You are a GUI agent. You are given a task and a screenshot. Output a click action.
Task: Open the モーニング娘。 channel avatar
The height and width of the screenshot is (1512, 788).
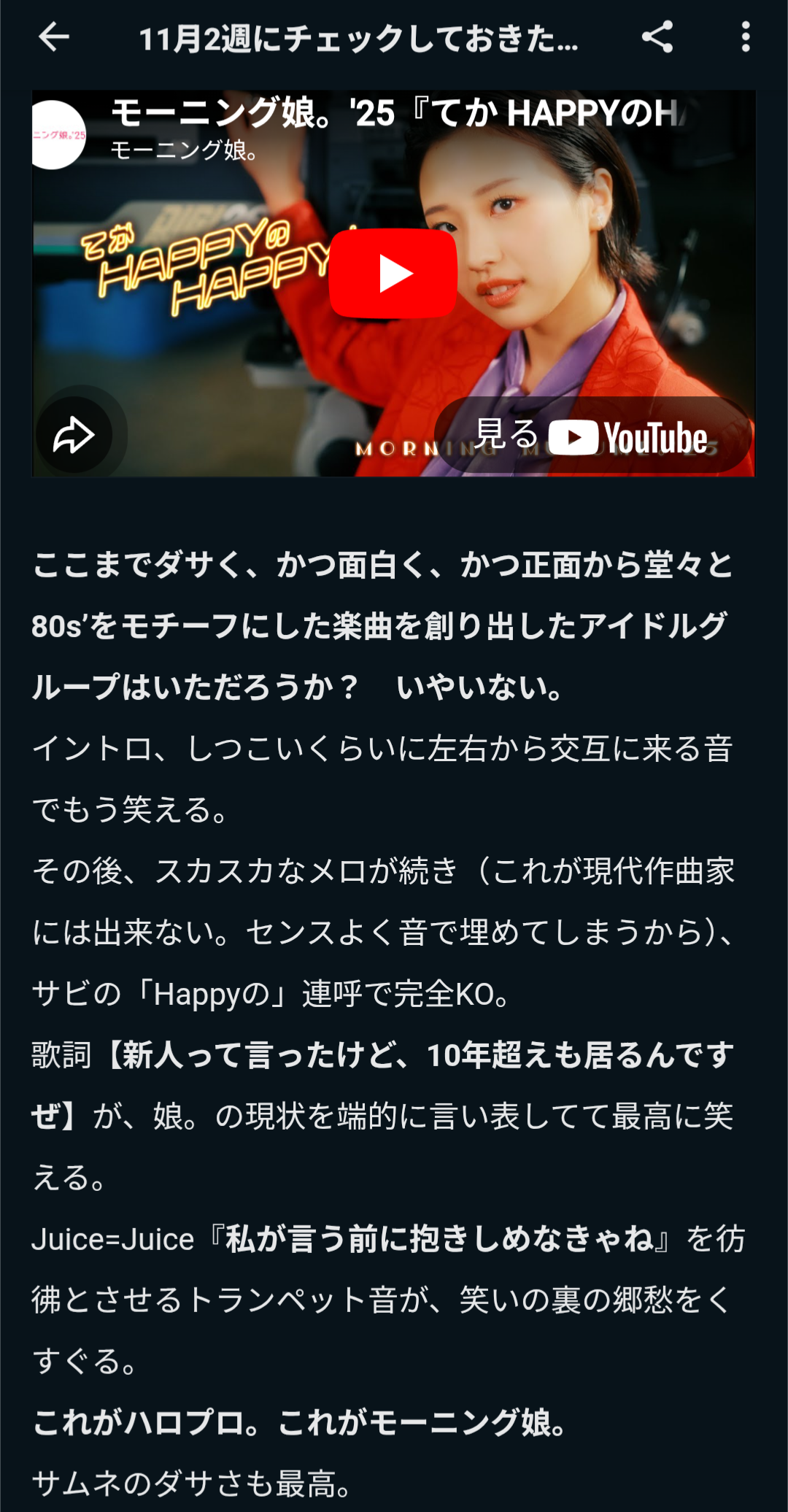pos(57,135)
